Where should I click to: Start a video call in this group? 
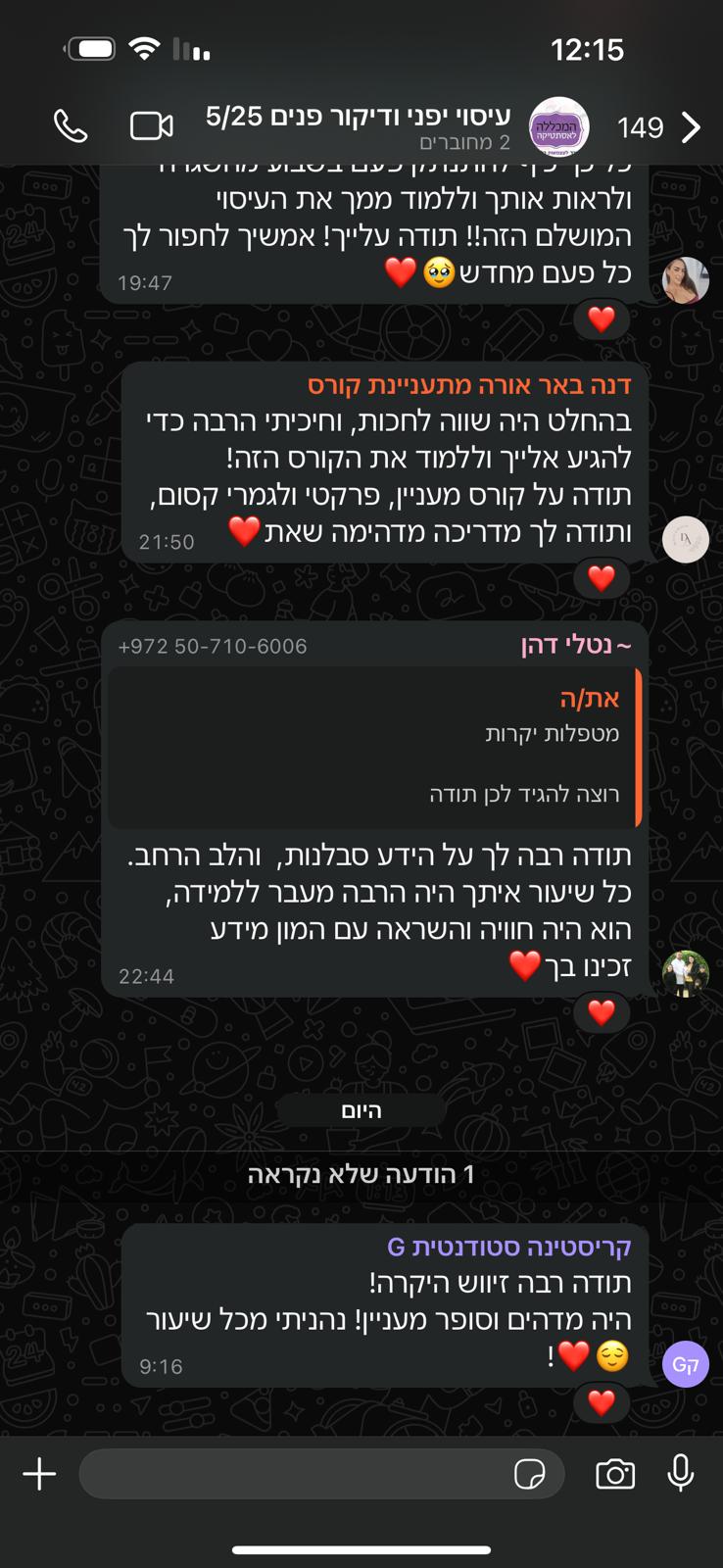pyautogui.click(x=151, y=126)
